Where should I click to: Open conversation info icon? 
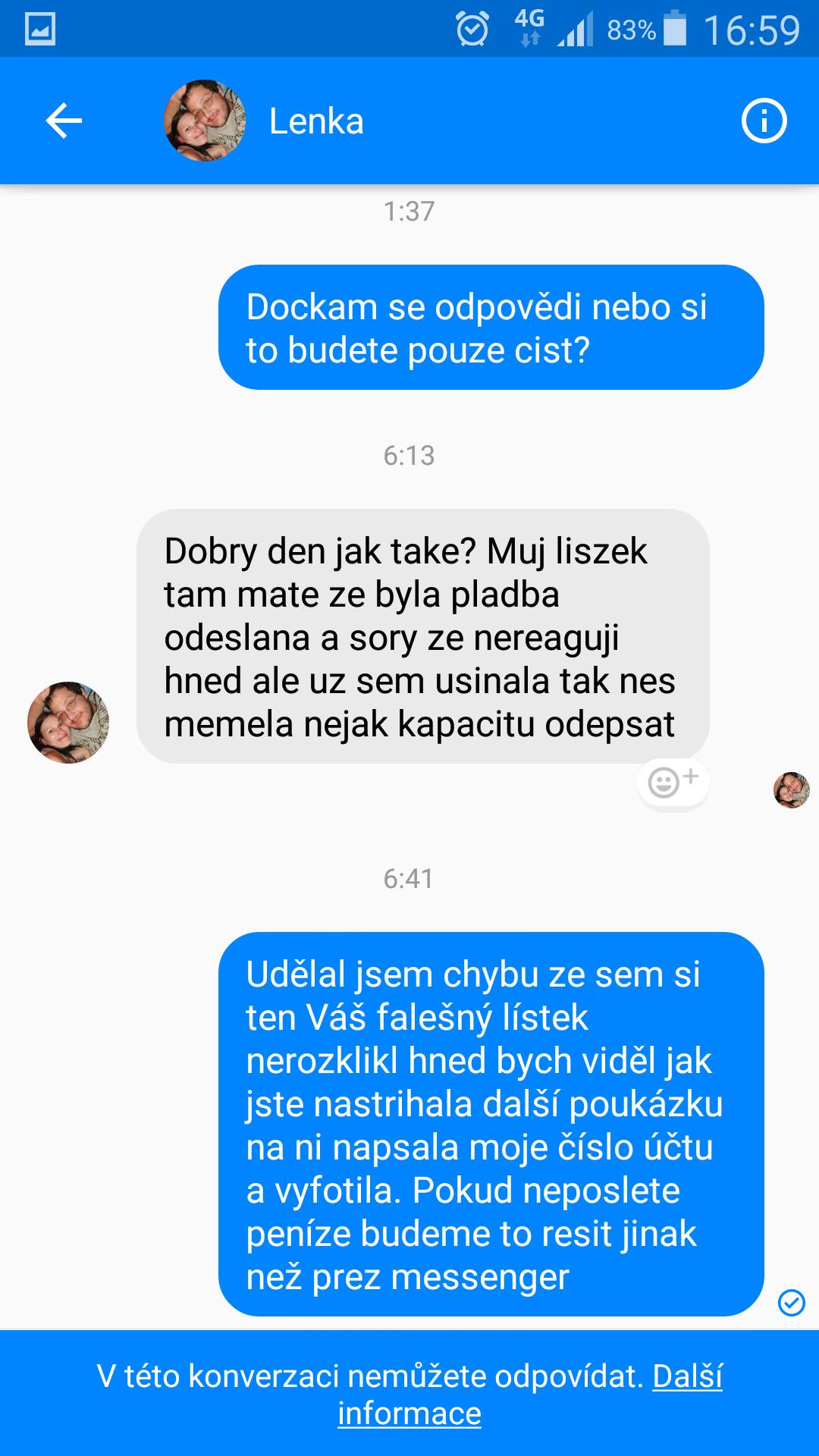point(764,121)
